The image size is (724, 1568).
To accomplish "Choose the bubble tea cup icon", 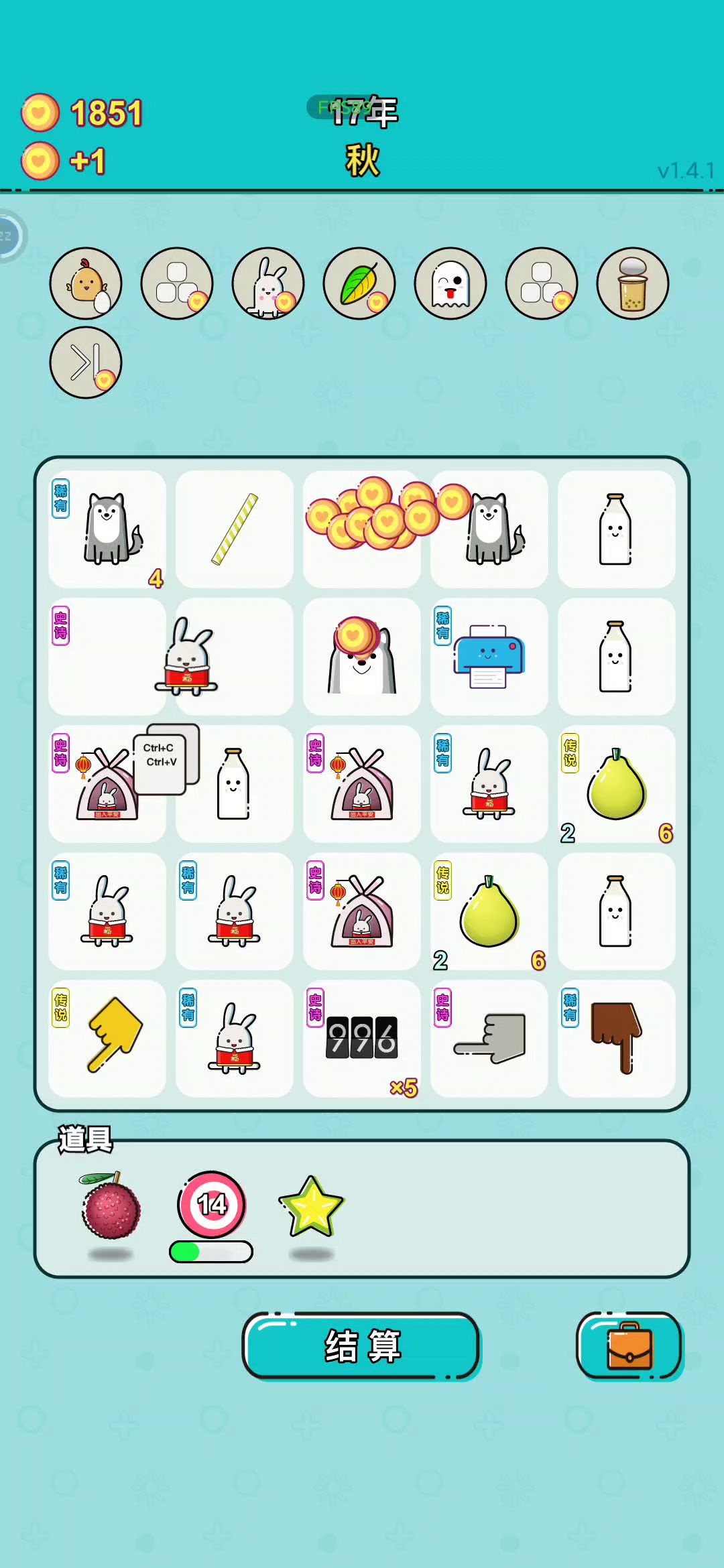I will 632,283.
